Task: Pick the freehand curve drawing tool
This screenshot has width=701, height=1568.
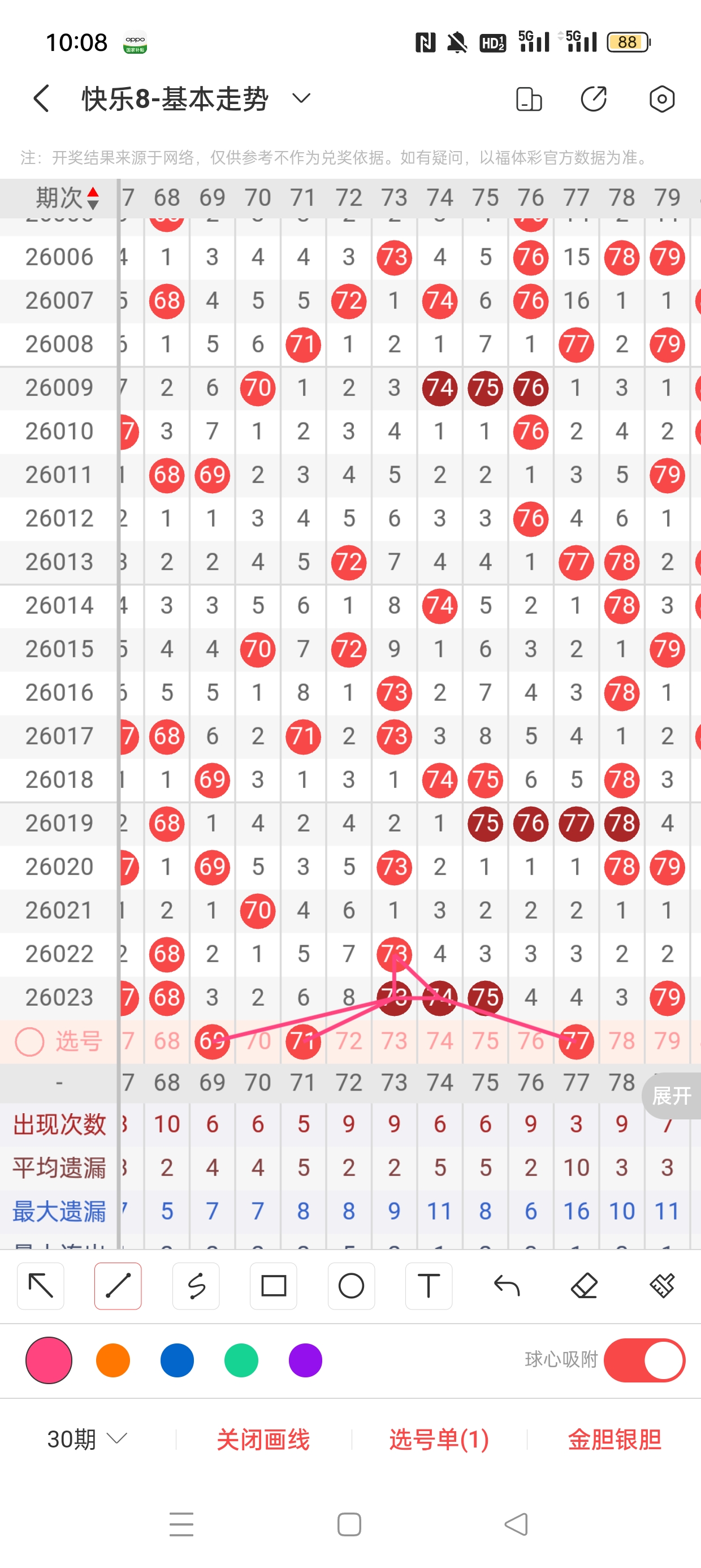Action: point(196,1286)
